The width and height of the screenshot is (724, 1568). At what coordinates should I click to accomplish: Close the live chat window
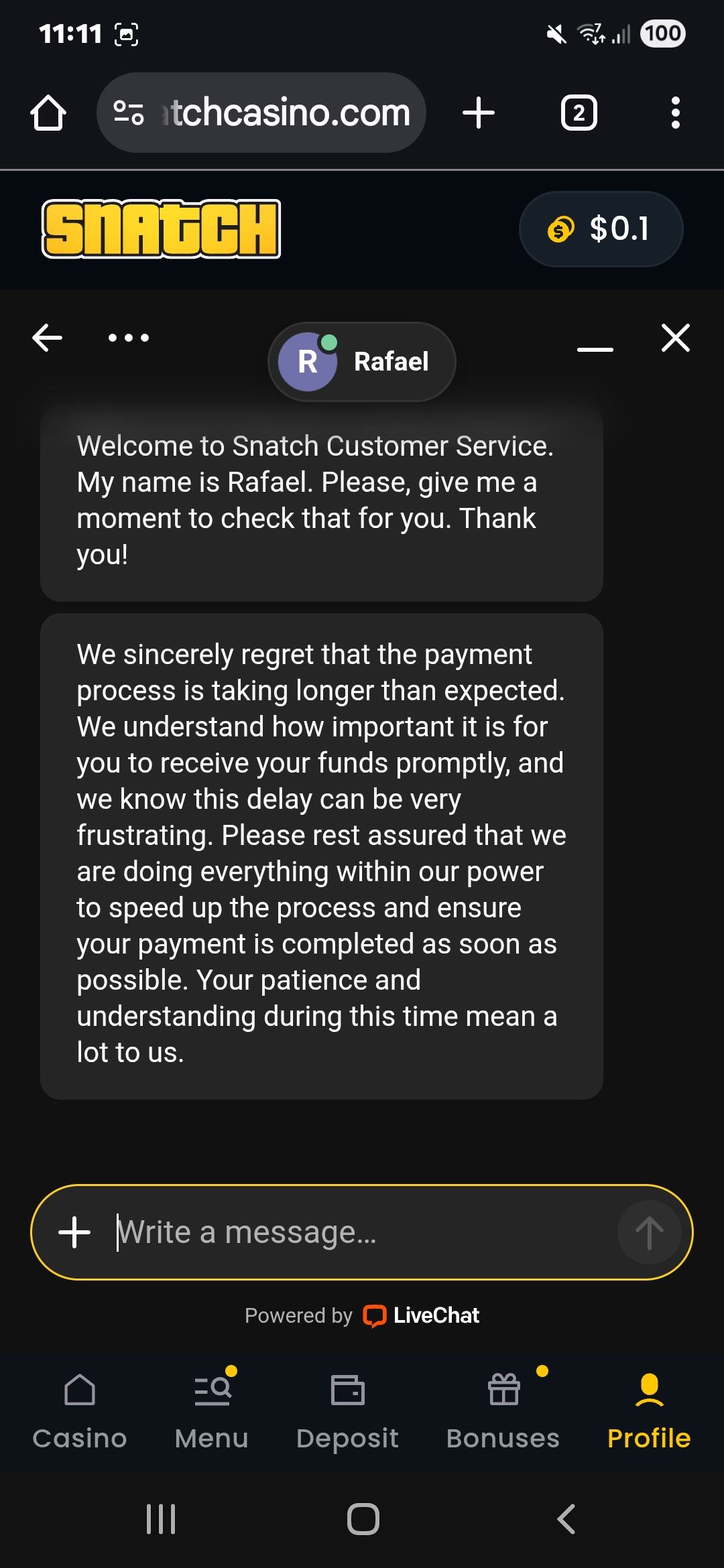[x=675, y=338]
